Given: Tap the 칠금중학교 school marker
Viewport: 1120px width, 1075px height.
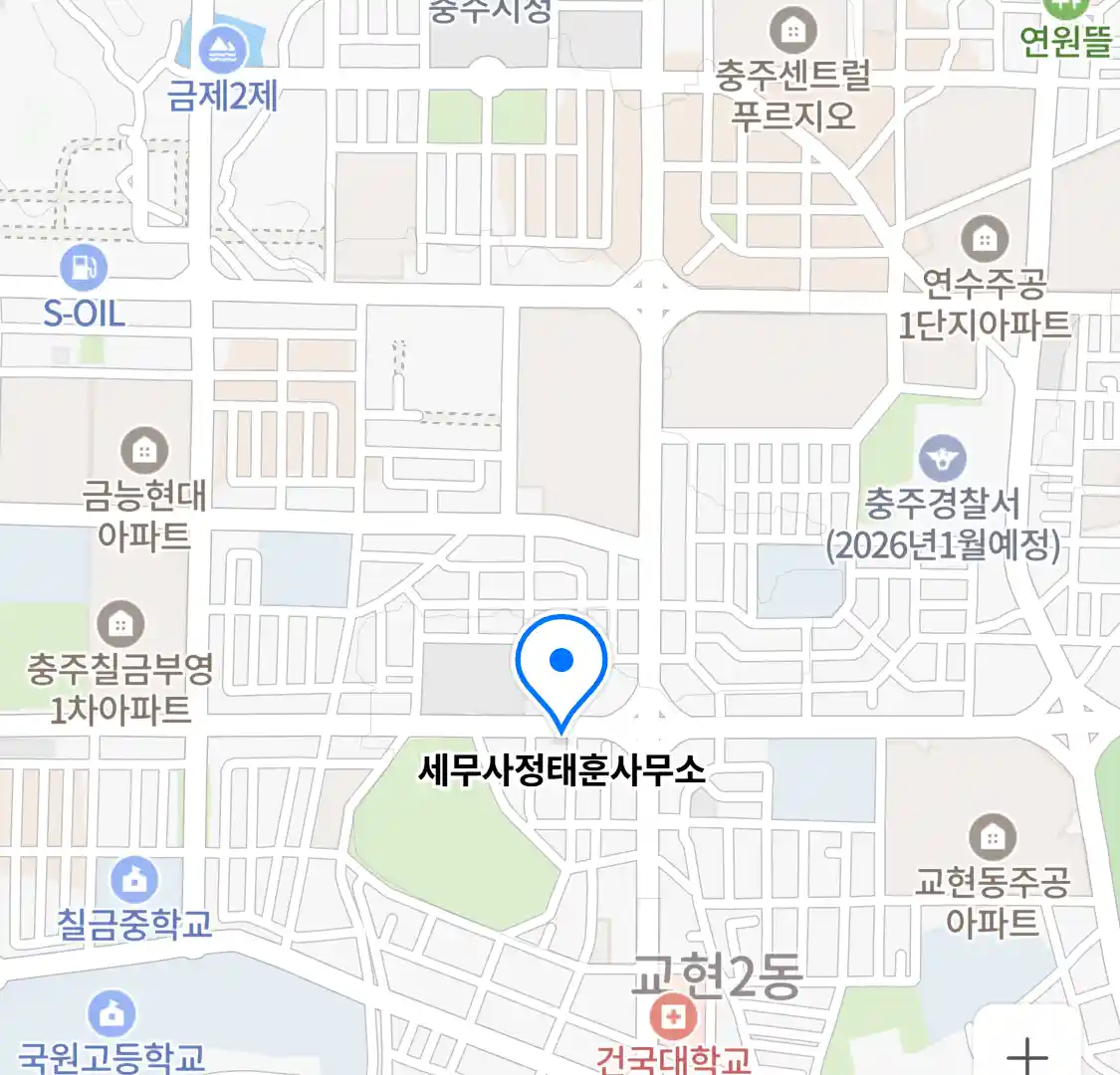Looking at the screenshot, I should (x=133, y=880).
